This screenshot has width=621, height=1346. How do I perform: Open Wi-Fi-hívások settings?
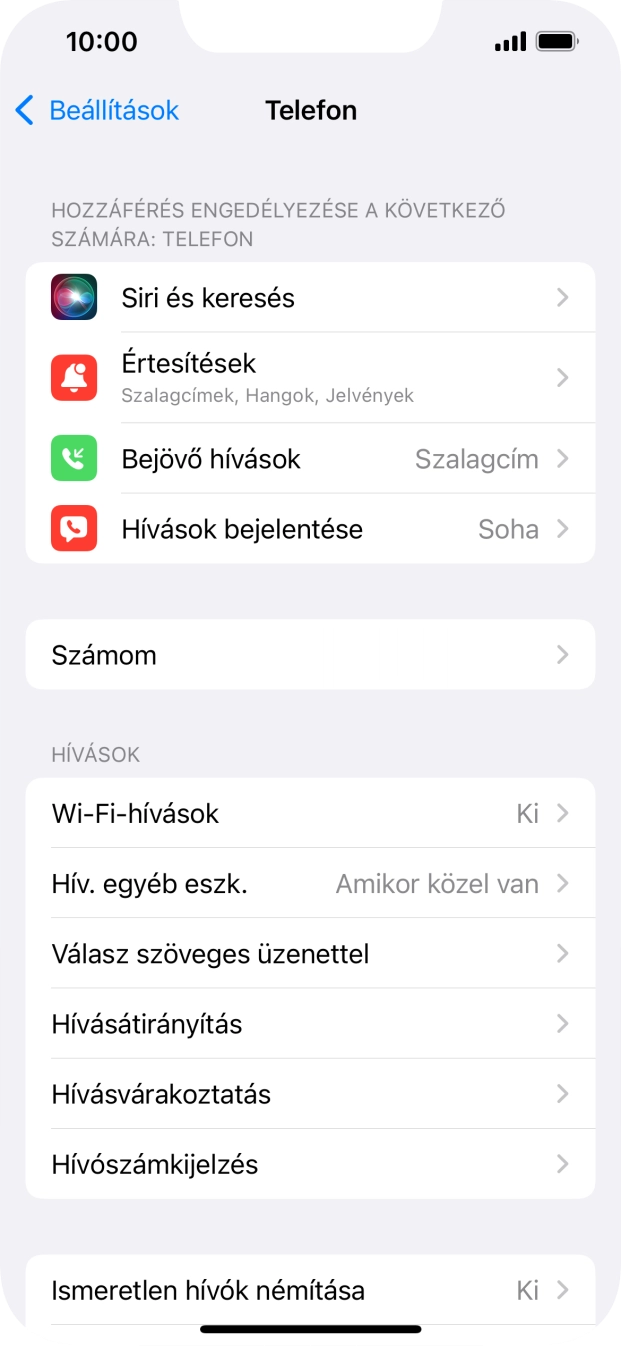click(x=310, y=814)
